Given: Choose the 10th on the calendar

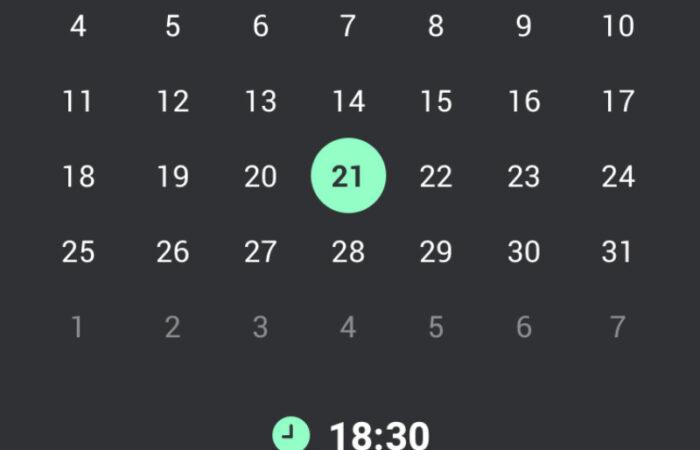Looking at the screenshot, I should click(x=618, y=27).
